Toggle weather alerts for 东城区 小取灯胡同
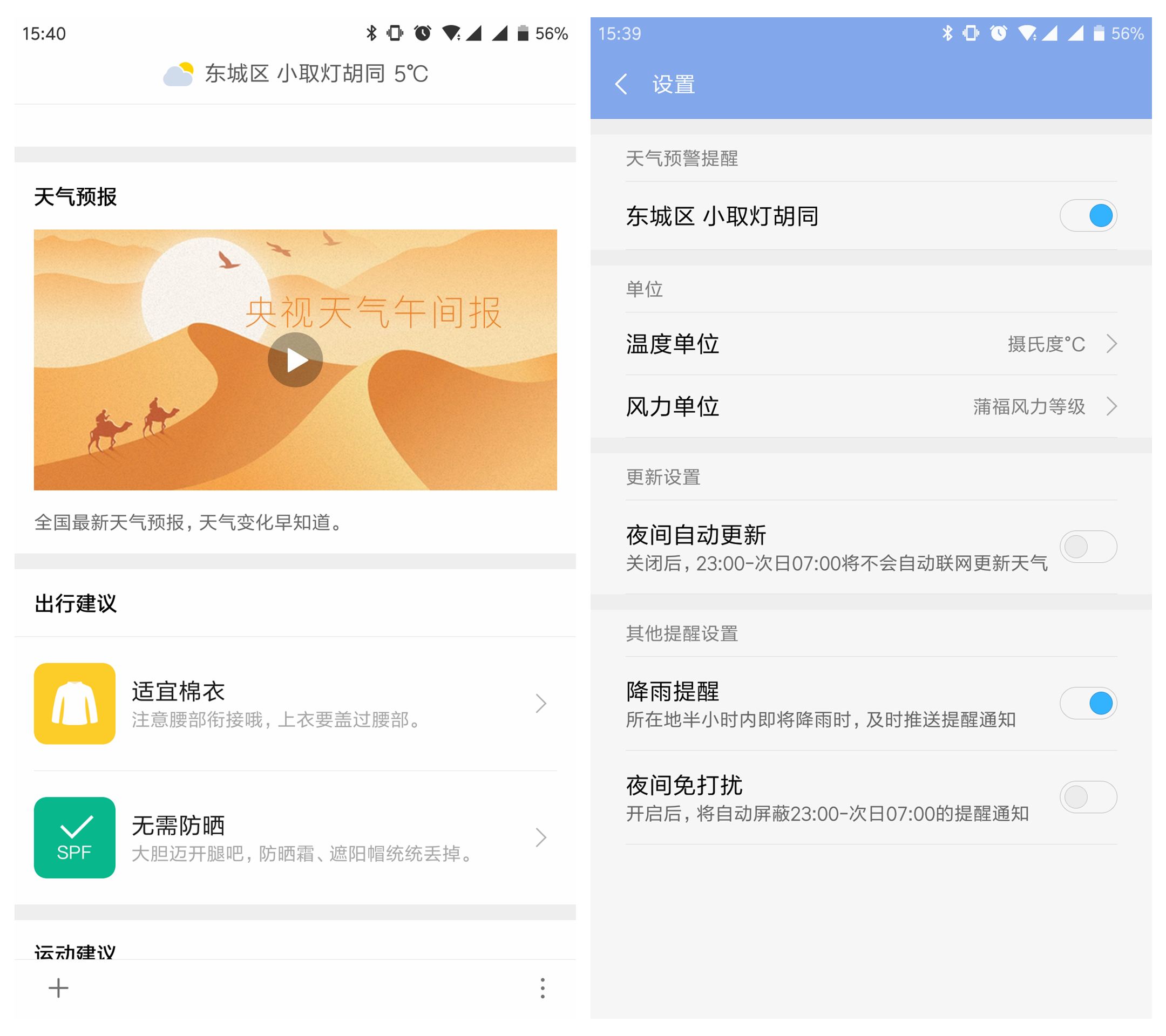This screenshot has height=1036, width=1166. click(x=1087, y=215)
